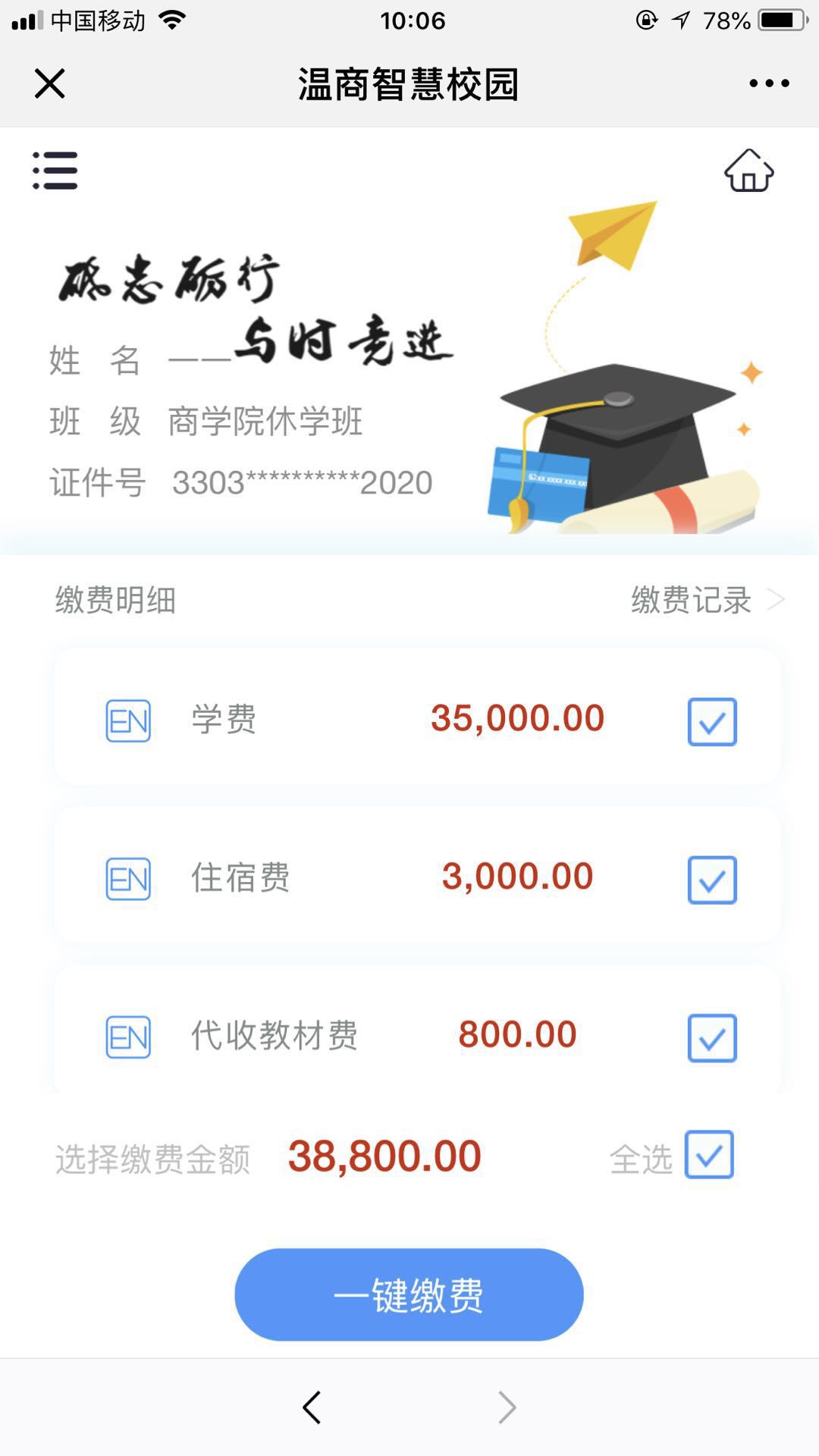The image size is (819, 1456).
Task: Toggle the 全选 select-all checkbox
Action: pos(708,1156)
